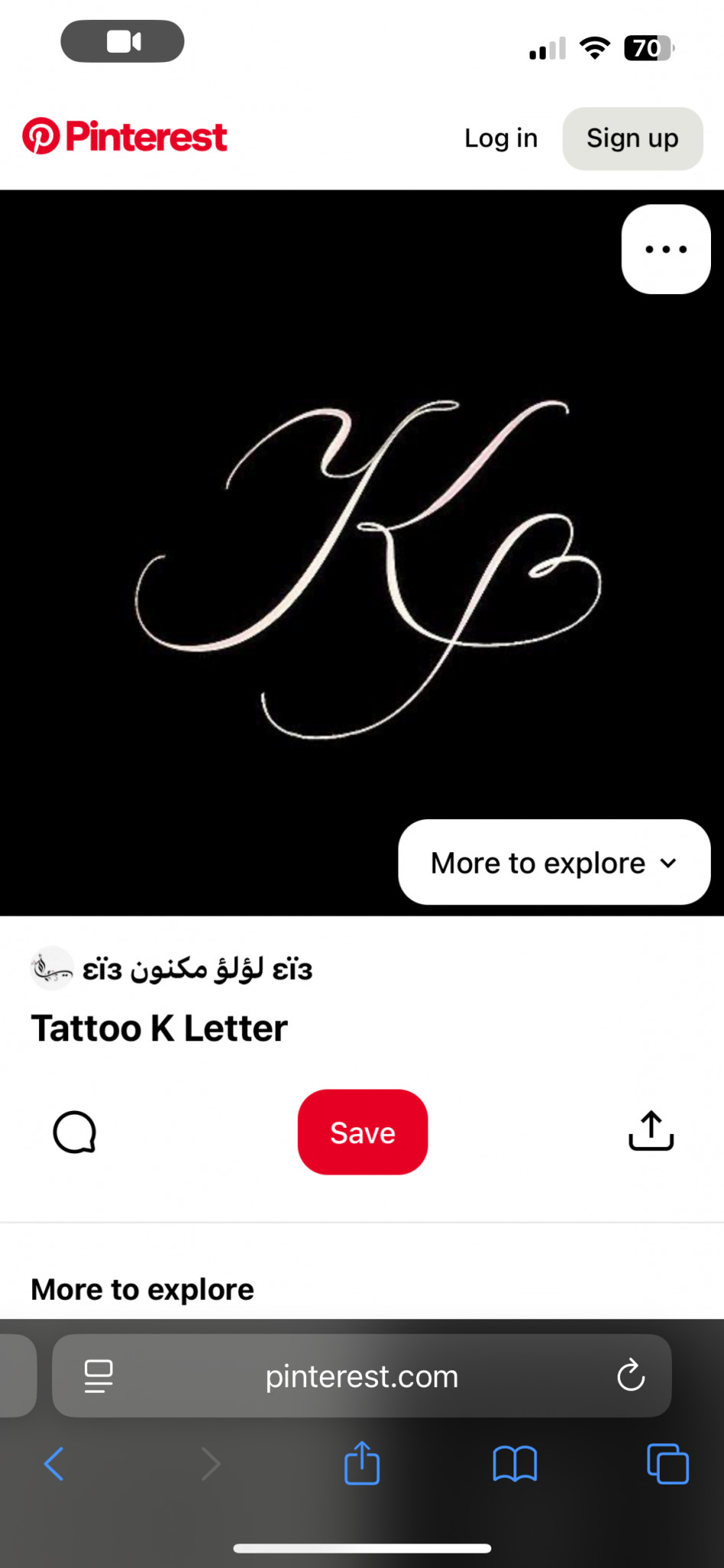The image size is (724, 1568).
Task: Tap the Sign up button
Action: pos(632,139)
